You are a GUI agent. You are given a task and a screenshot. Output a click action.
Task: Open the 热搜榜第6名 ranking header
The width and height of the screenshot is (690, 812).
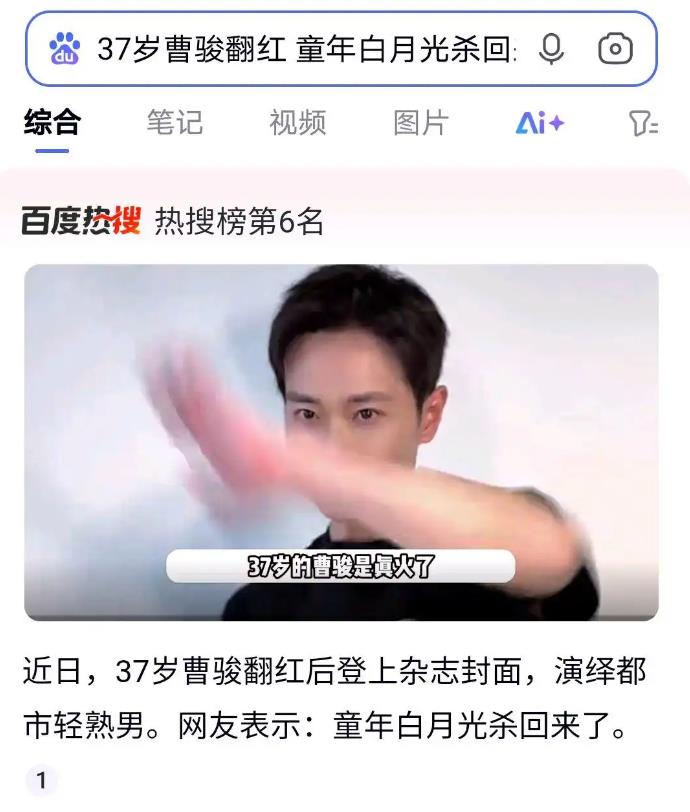point(238,221)
